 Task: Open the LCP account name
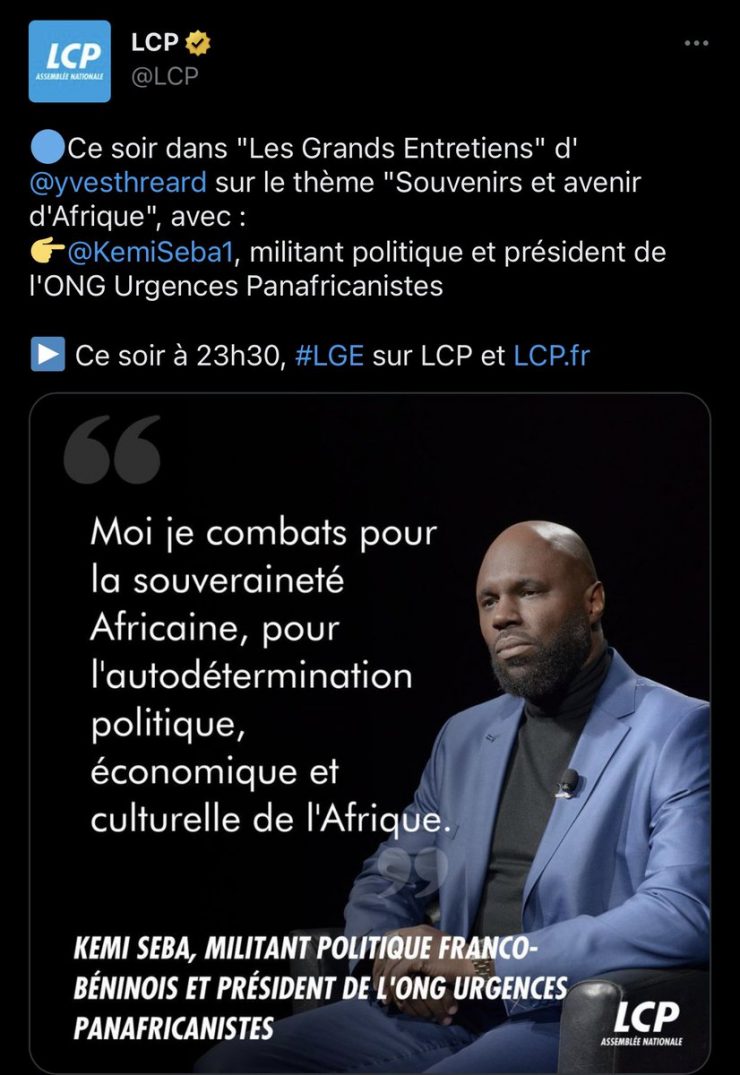click(154, 42)
